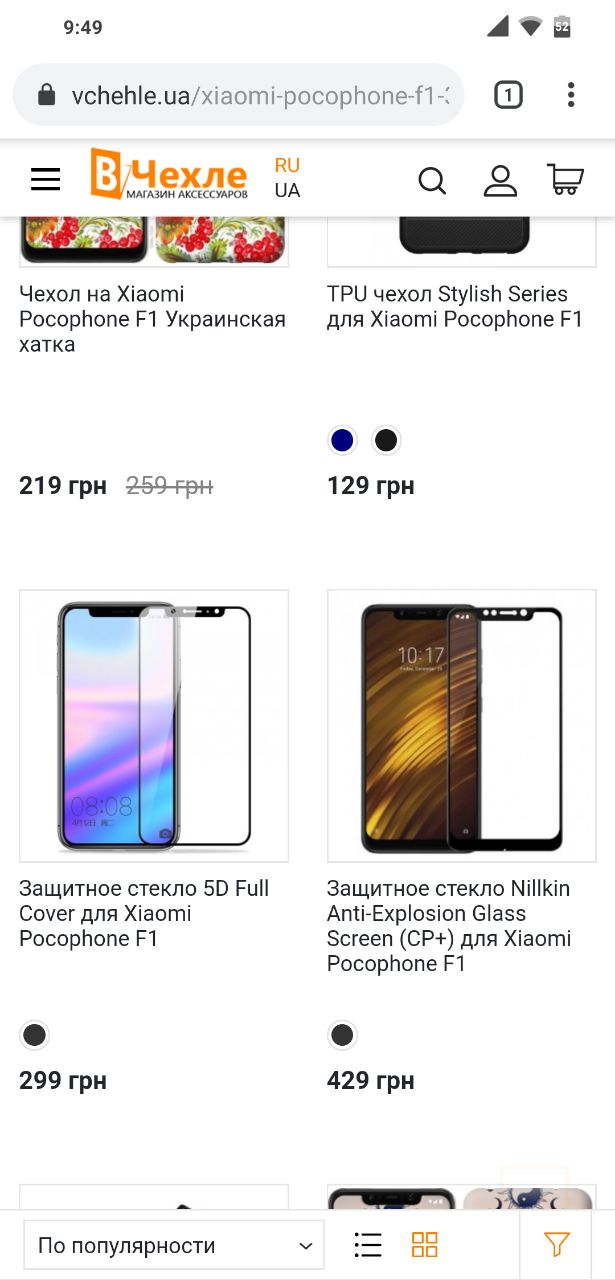Switch language to UA
The height and width of the screenshot is (1280, 615).
click(x=287, y=191)
